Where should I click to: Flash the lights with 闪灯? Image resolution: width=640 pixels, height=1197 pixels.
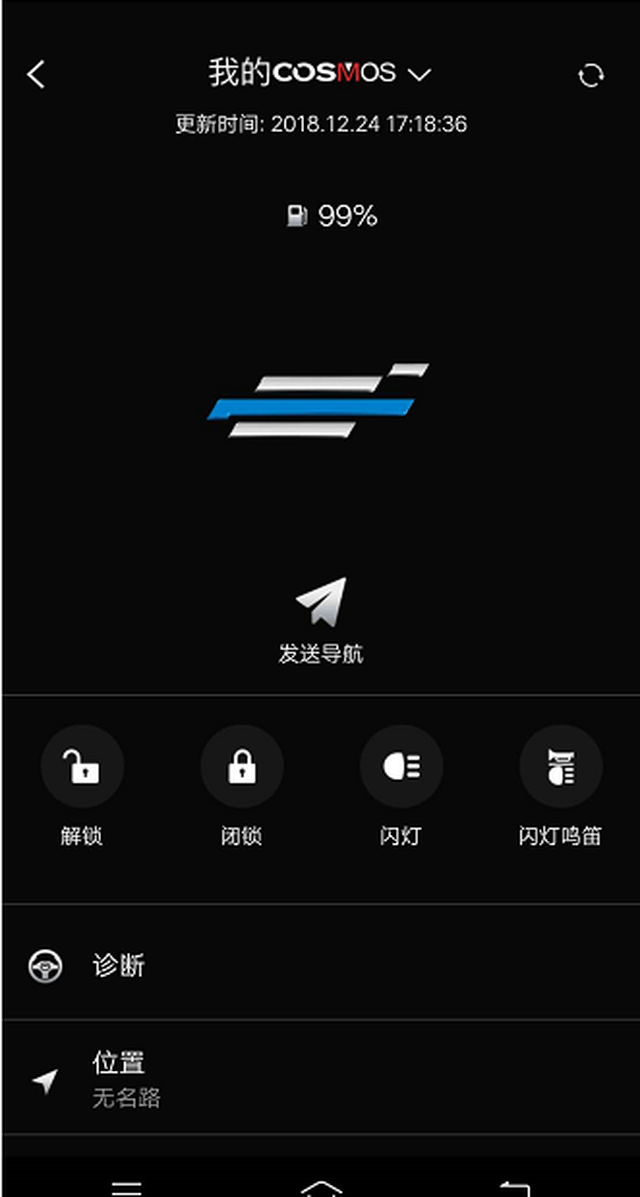[401, 766]
